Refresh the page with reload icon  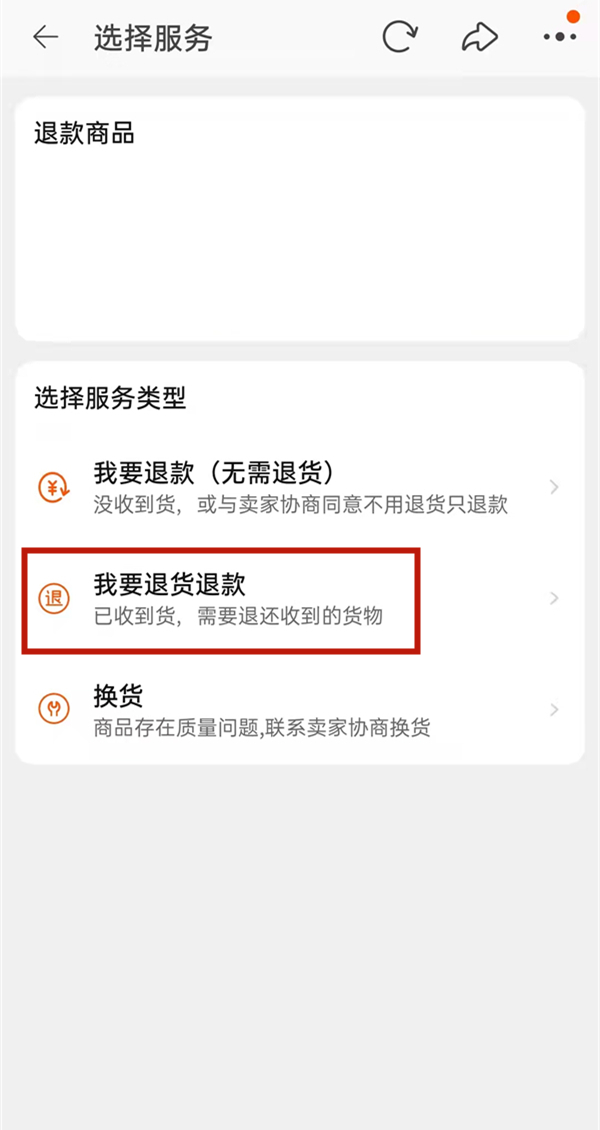pyautogui.click(x=400, y=38)
